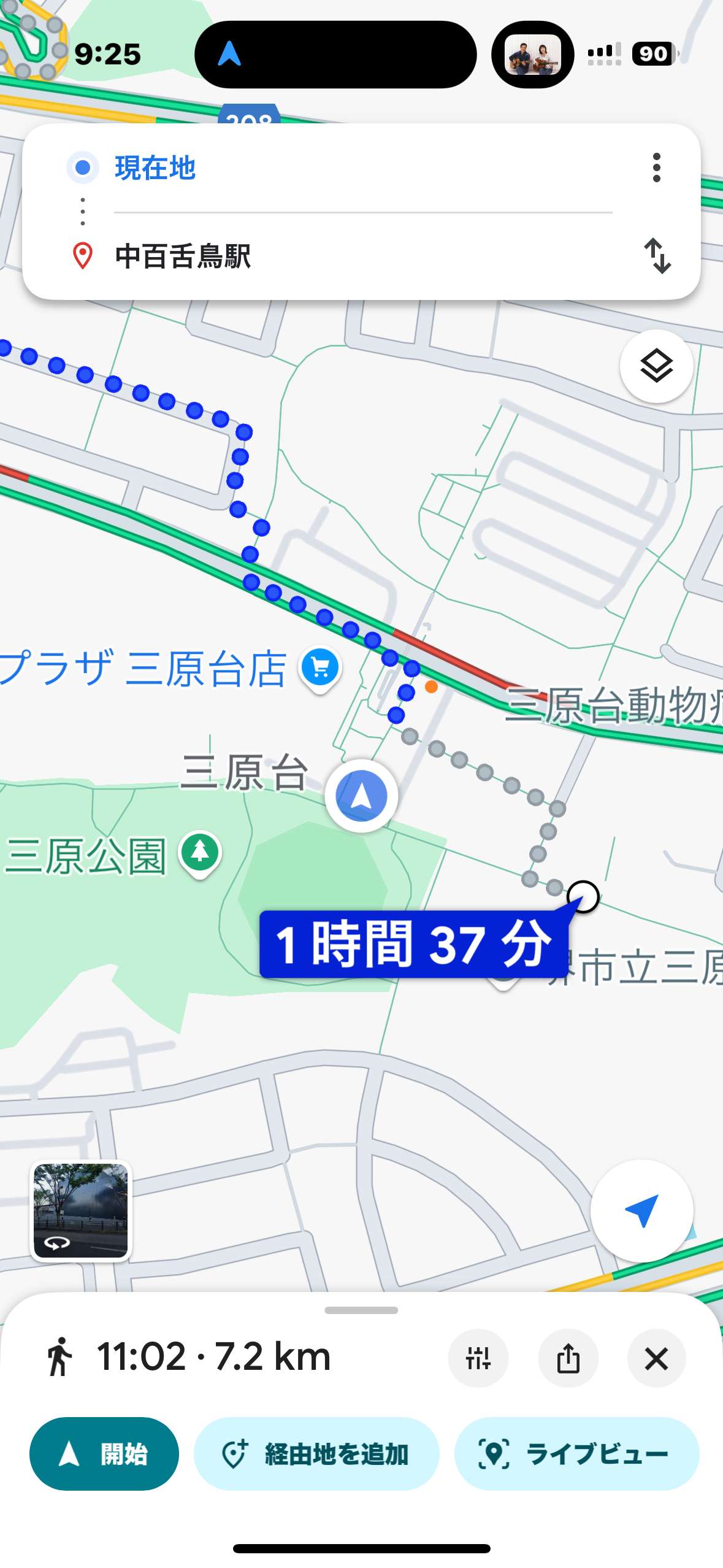
Task: Tap the 1時間37分 route time label
Action: [413, 944]
